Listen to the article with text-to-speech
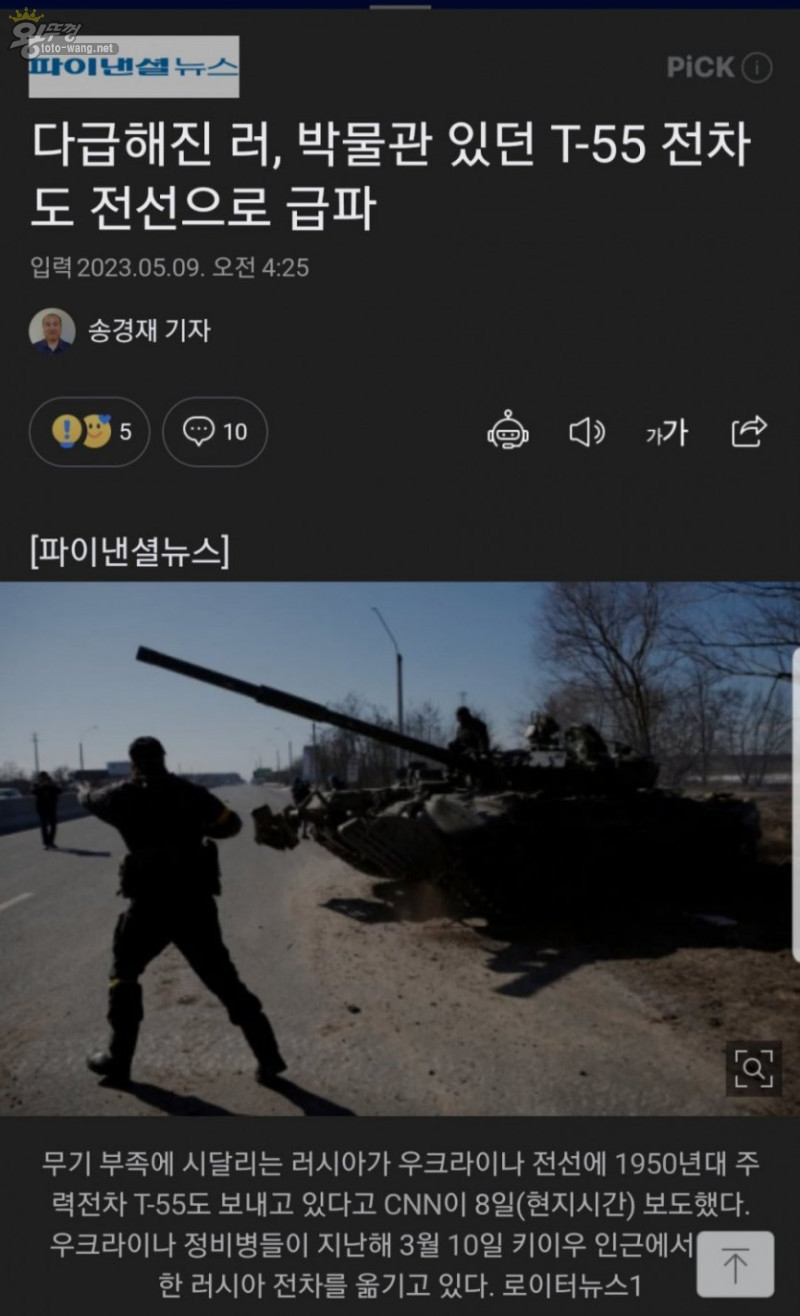The width and height of the screenshot is (800, 1316). pos(587,432)
